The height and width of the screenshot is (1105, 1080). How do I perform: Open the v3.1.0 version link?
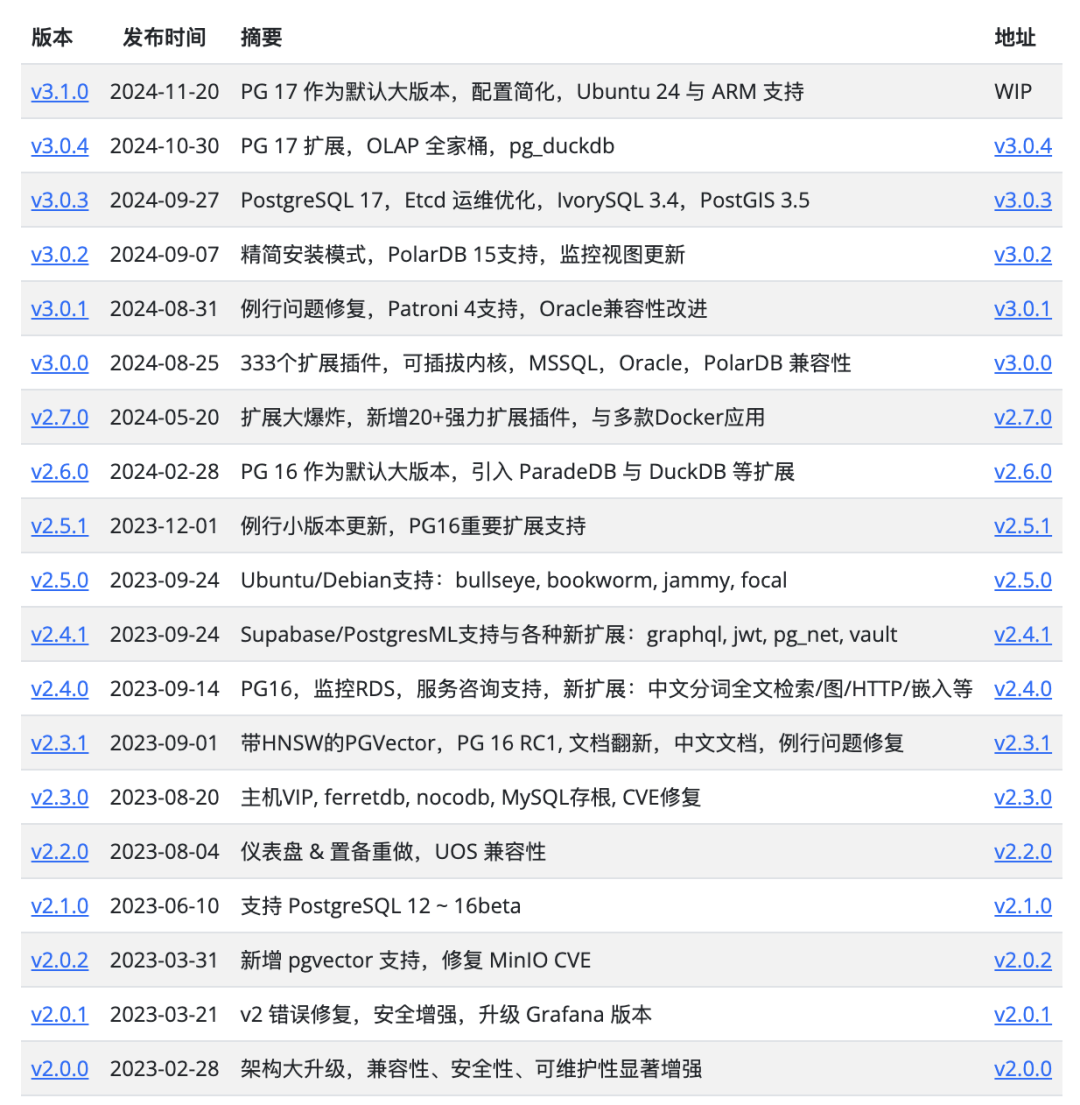point(59,92)
